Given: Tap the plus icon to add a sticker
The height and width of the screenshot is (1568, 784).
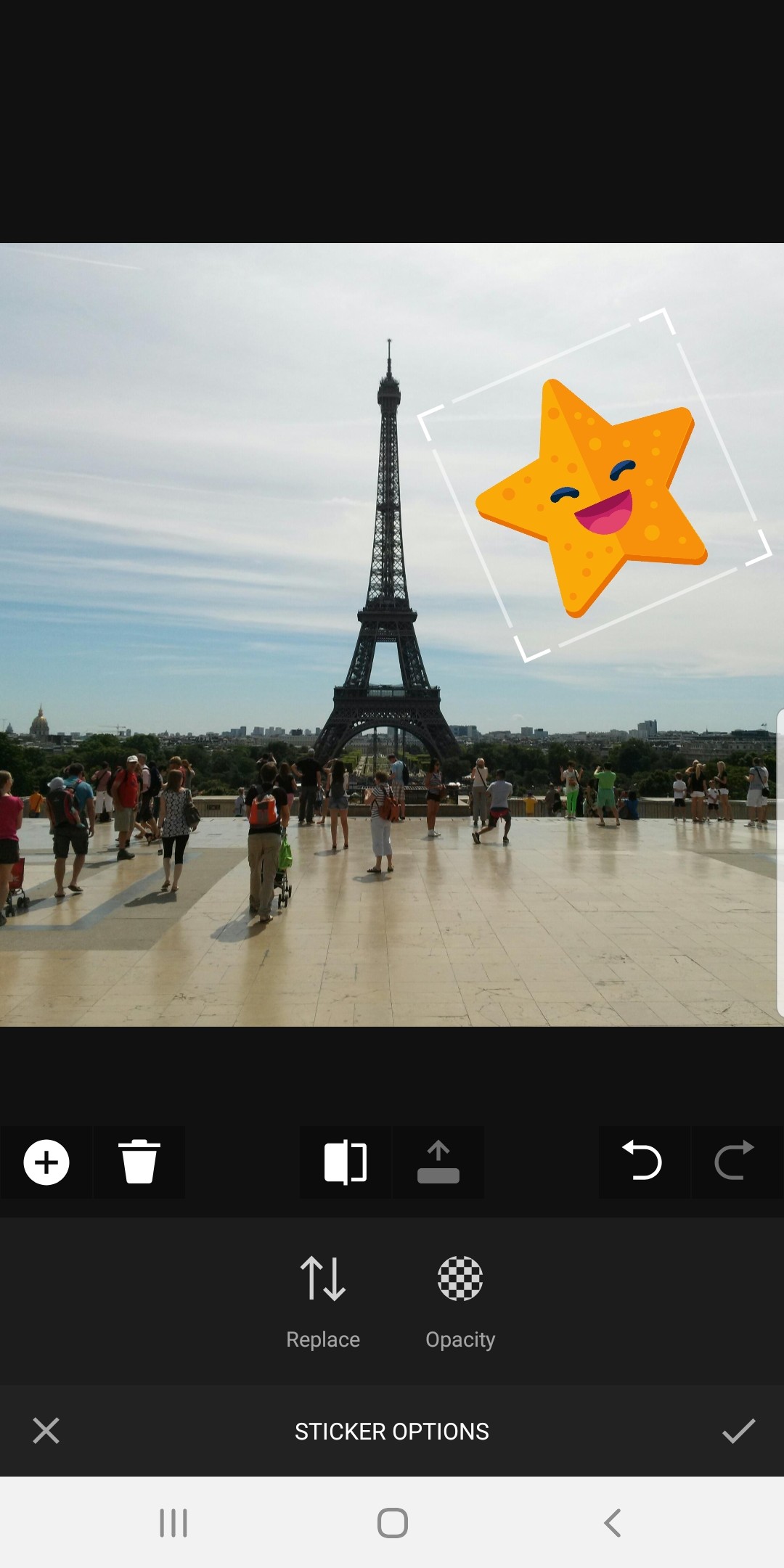Looking at the screenshot, I should (x=46, y=1162).
